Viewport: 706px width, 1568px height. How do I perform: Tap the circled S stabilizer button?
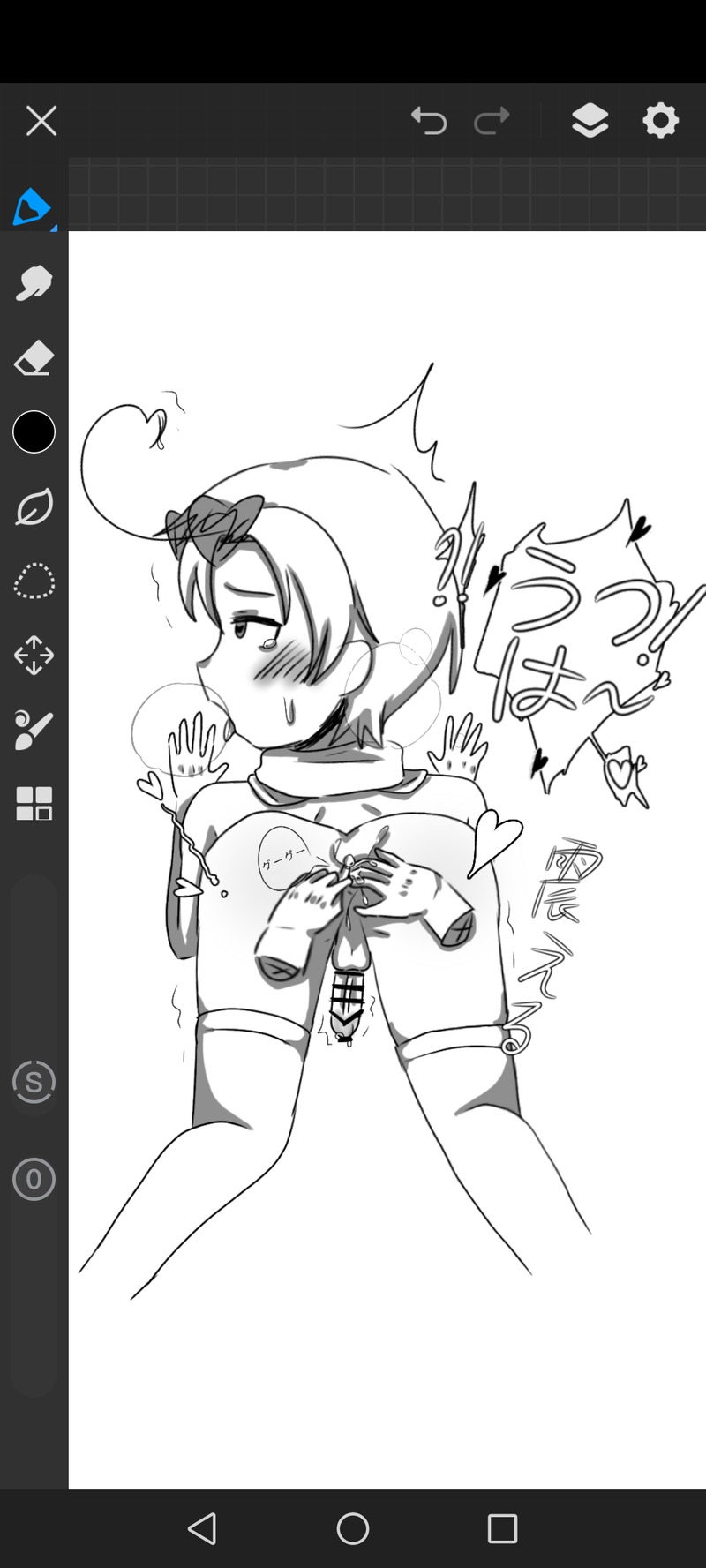(x=34, y=1082)
